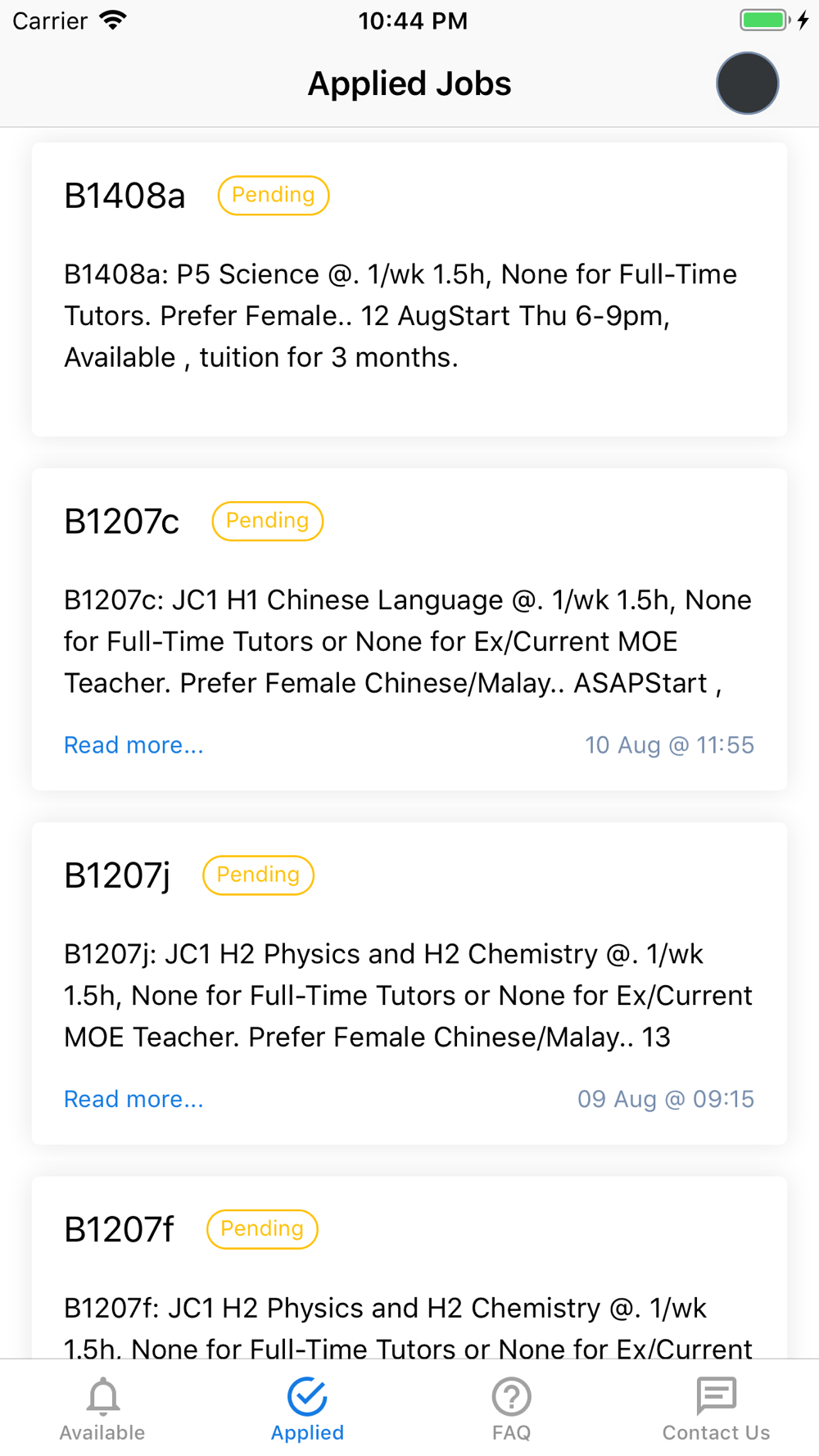This screenshot has height=1456, width=819.
Task: Open the profile avatar in the header
Action: pos(747,84)
